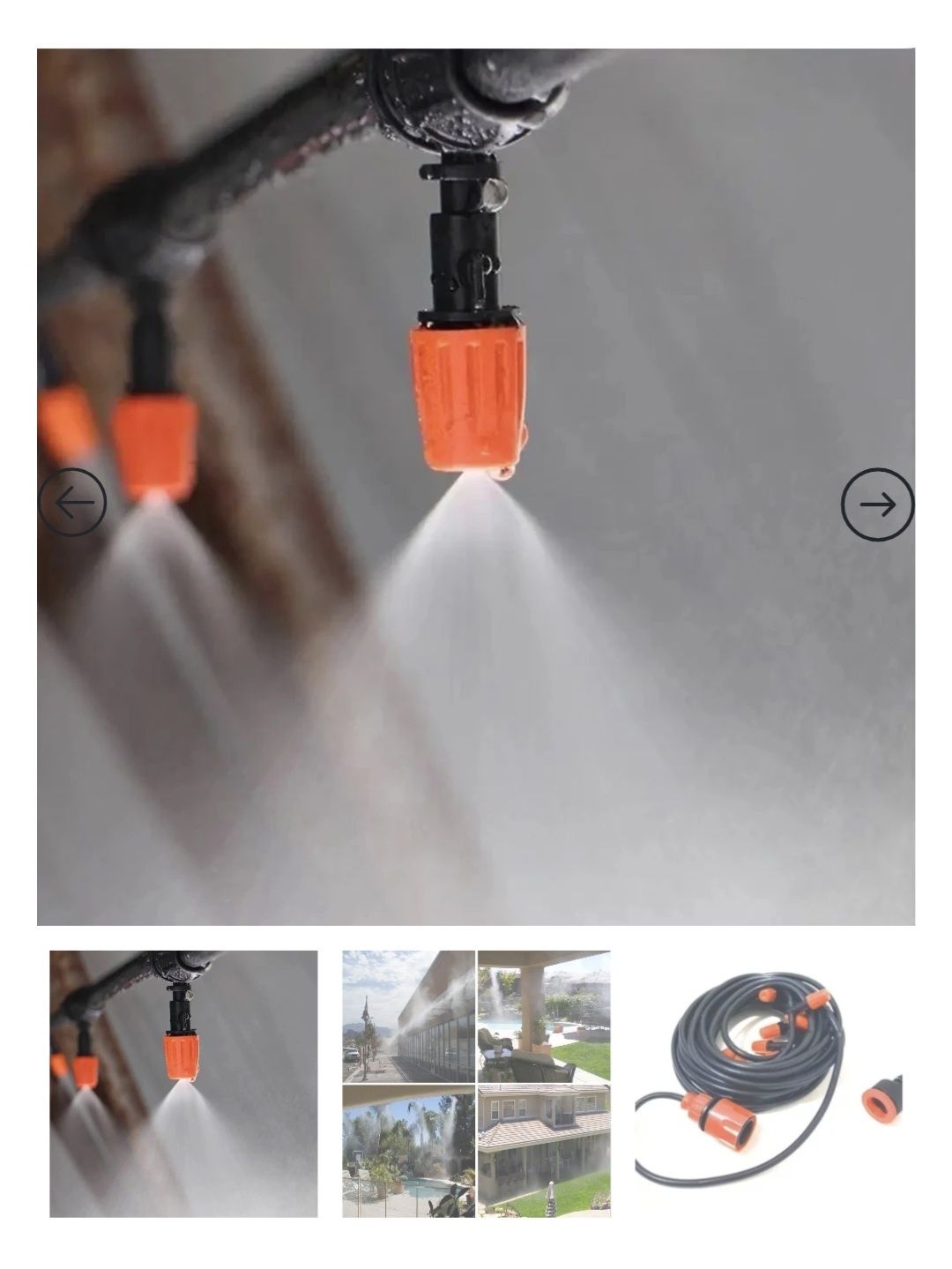Viewport: 952px width, 1269px height.
Task: Select the misting nozzle close-up thumbnail
Action: tap(183, 1084)
